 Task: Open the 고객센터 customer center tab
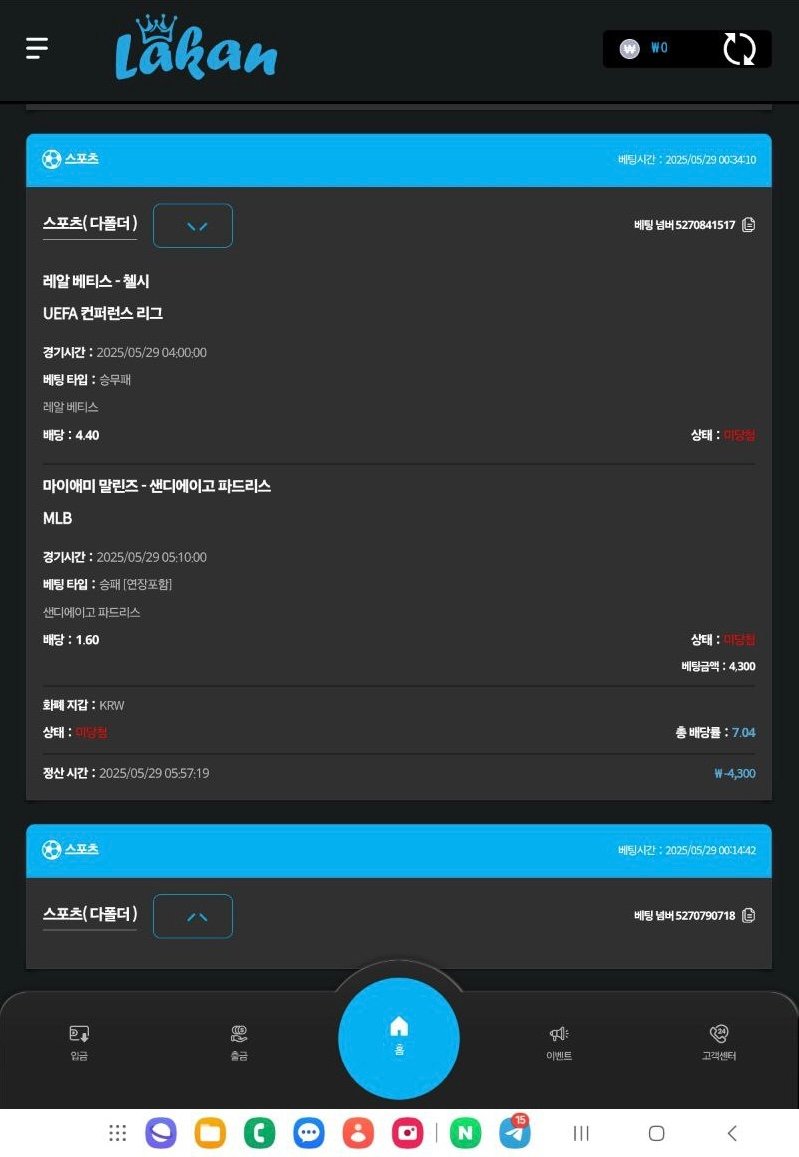tap(718, 1042)
